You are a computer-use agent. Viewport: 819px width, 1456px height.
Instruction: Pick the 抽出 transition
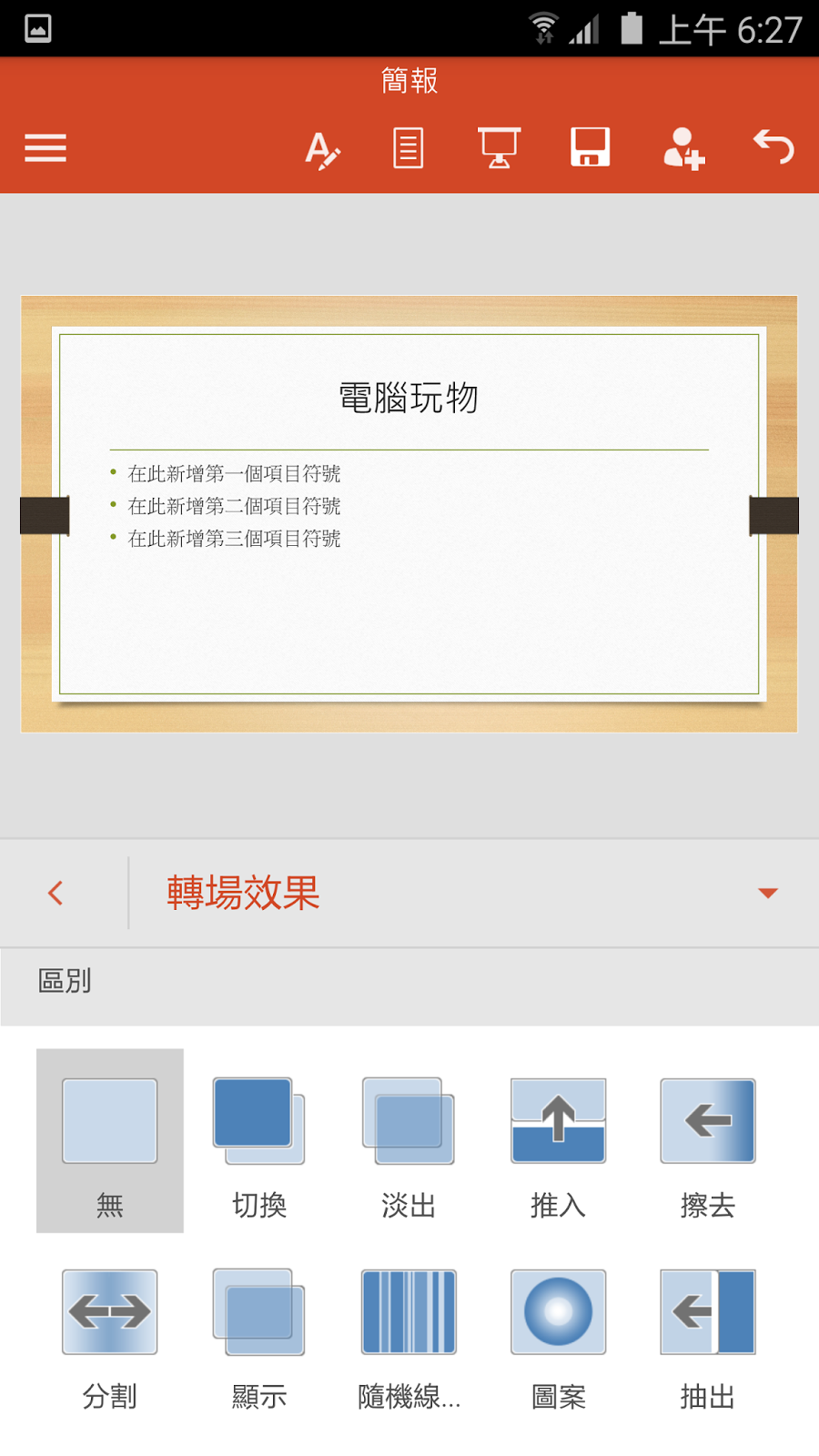(x=707, y=1331)
